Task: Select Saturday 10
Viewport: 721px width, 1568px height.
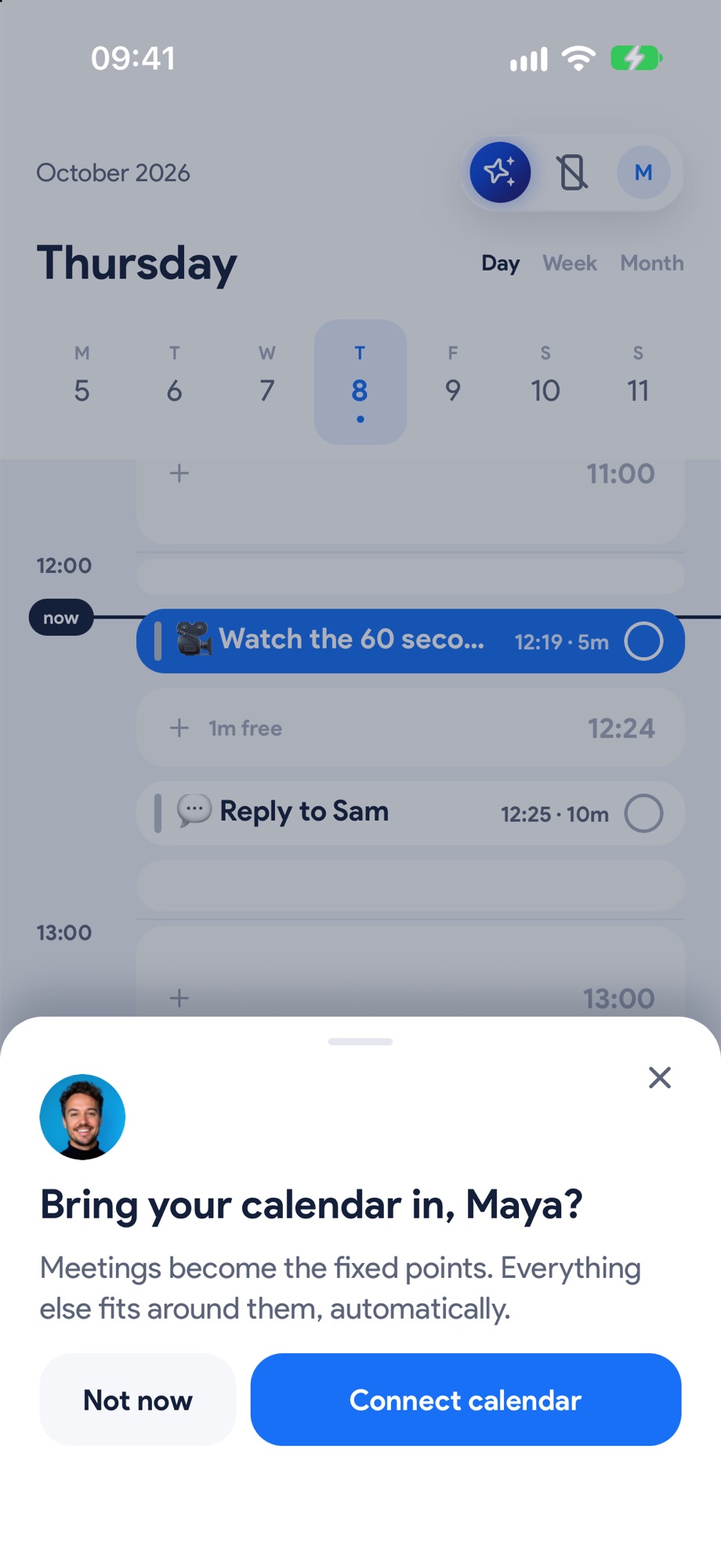Action: (545, 381)
